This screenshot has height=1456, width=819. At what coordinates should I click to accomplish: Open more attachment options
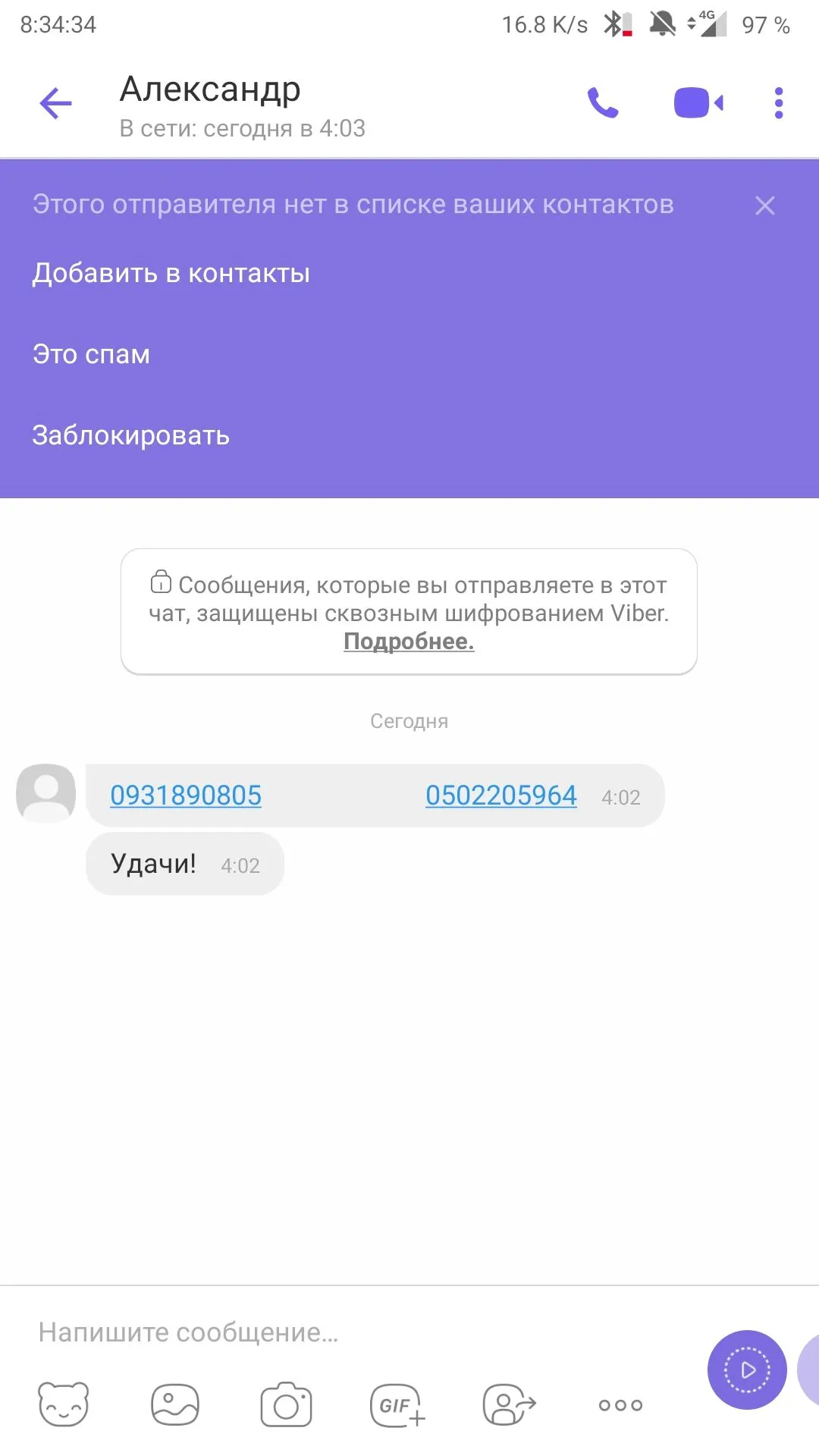pos(620,1404)
